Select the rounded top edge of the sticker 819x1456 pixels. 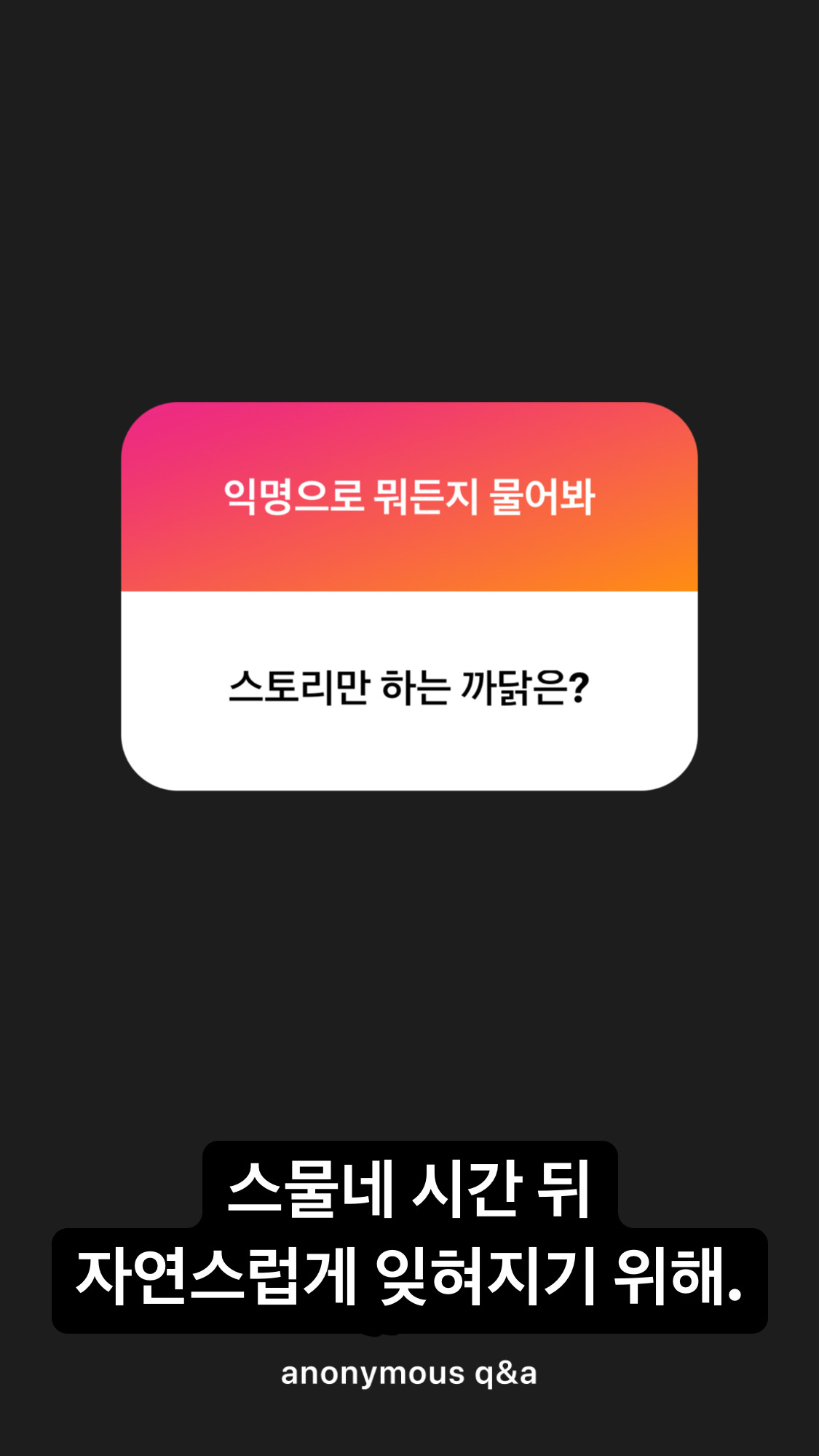point(409,408)
